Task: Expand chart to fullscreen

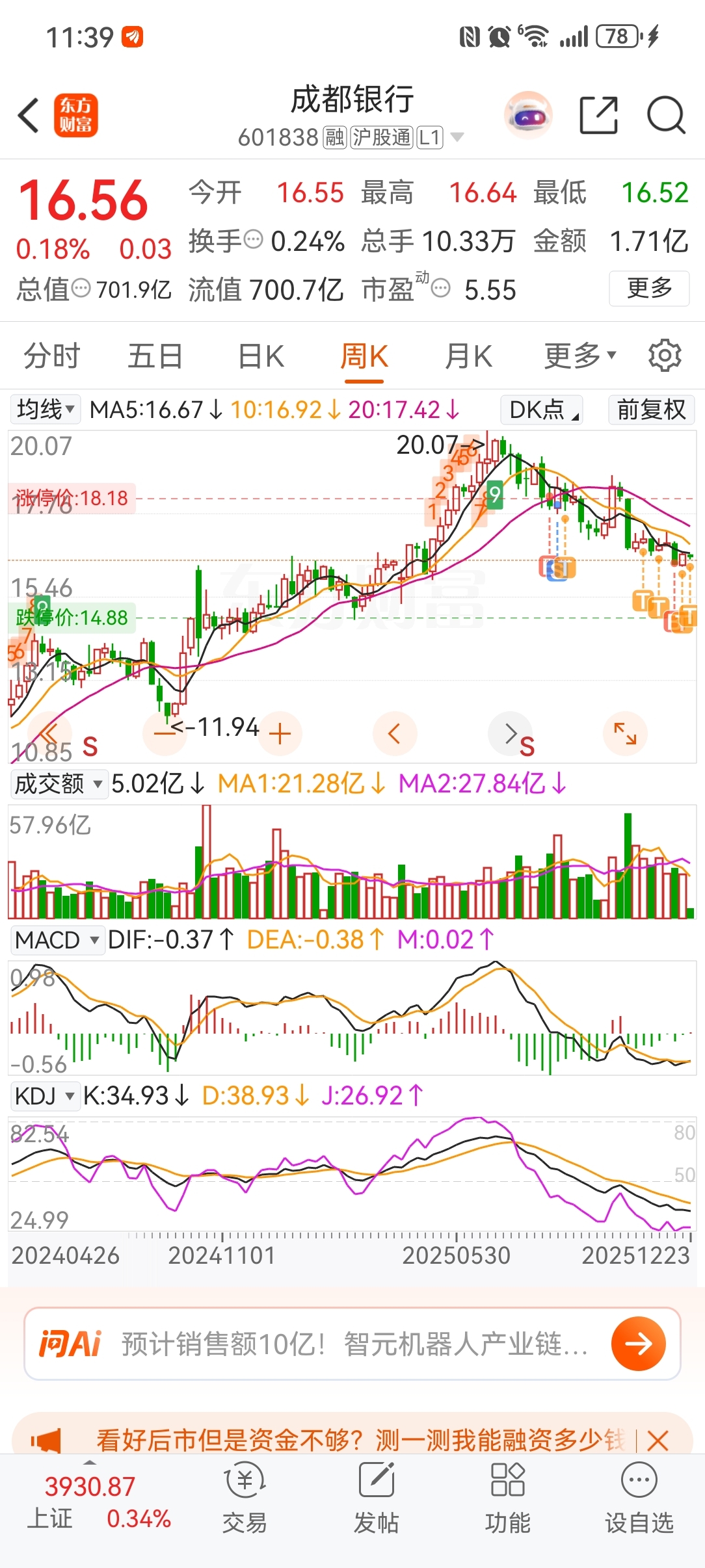Action: coord(625,734)
